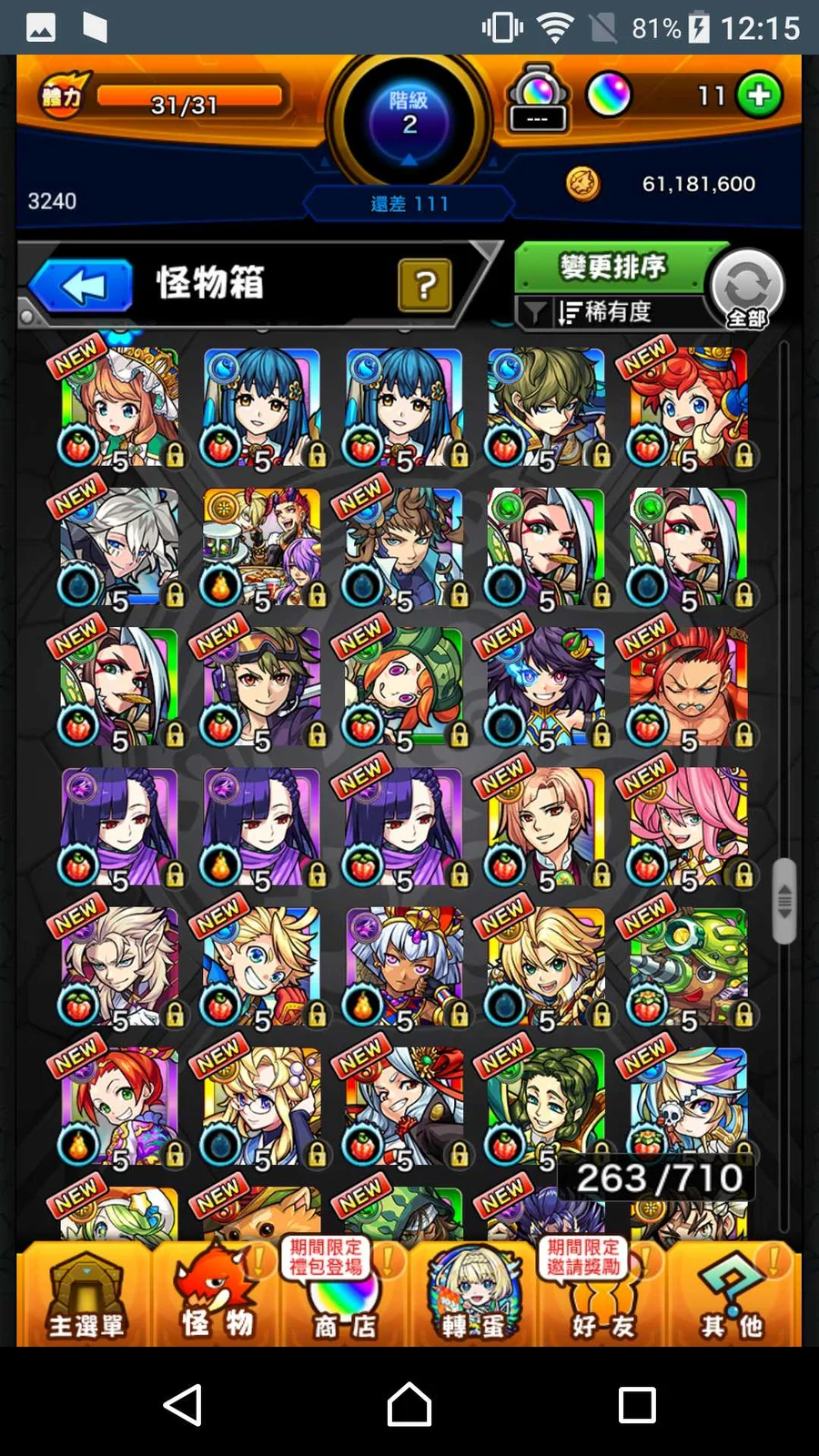
Task: Tap the Android recent apps button
Action: pos(637,1405)
